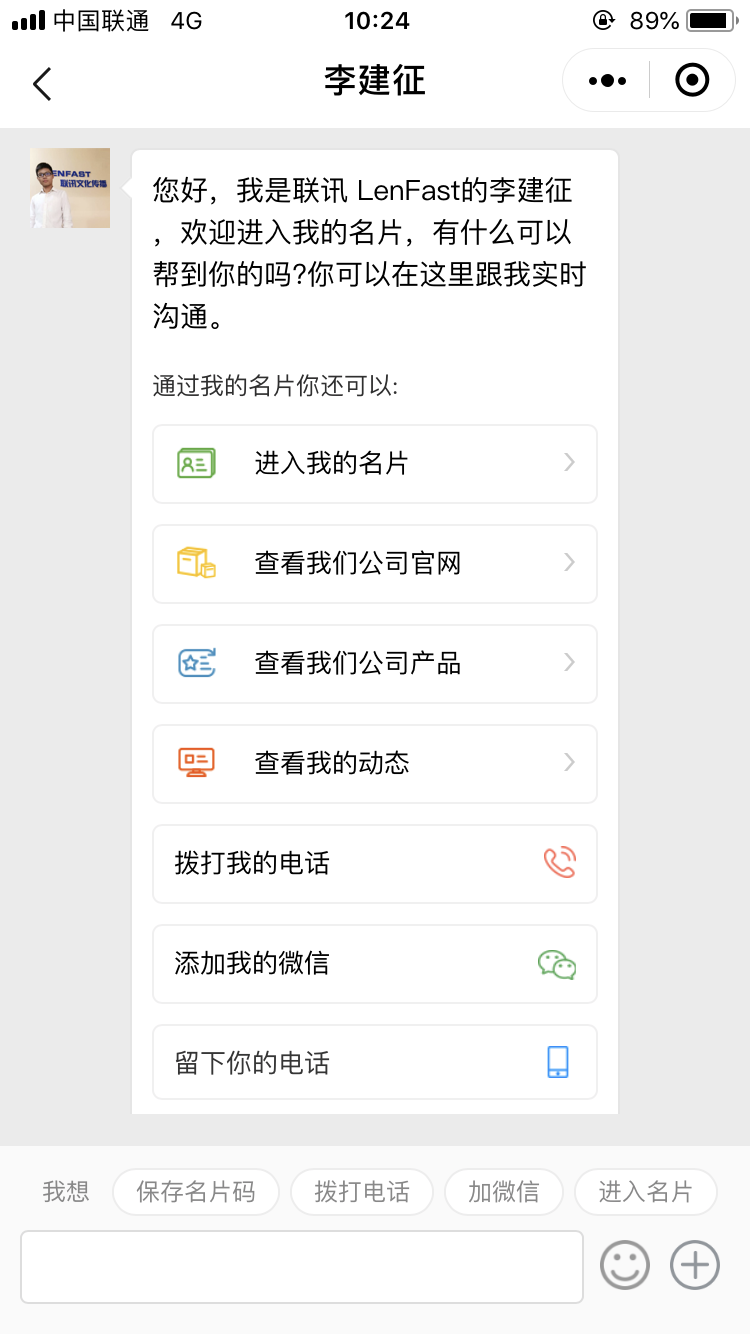Viewport: 750px width, 1334px height.
Task: Open 查看我的动态
Action: [x=375, y=764]
